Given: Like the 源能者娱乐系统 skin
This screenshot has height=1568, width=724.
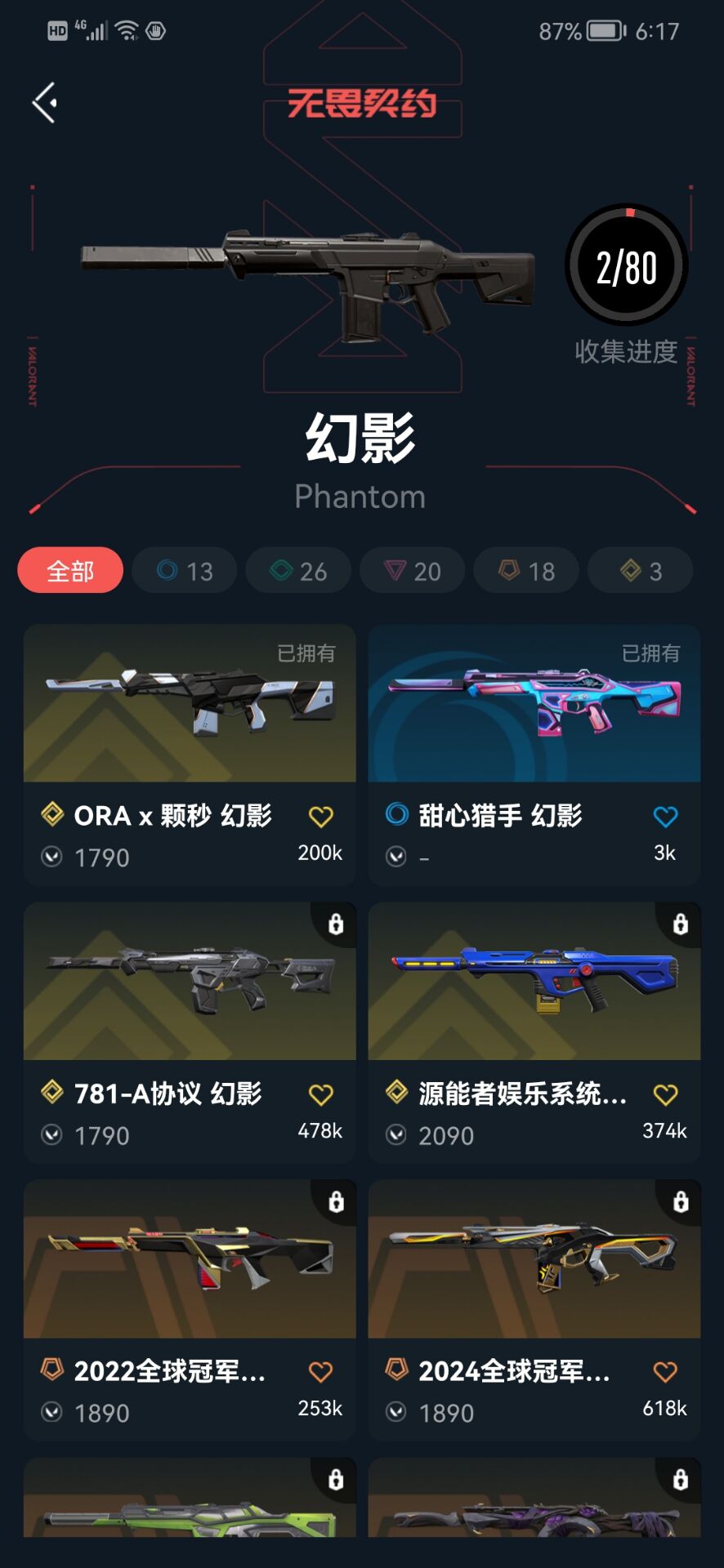Looking at the screenshot, I should tap(665, 1094).
